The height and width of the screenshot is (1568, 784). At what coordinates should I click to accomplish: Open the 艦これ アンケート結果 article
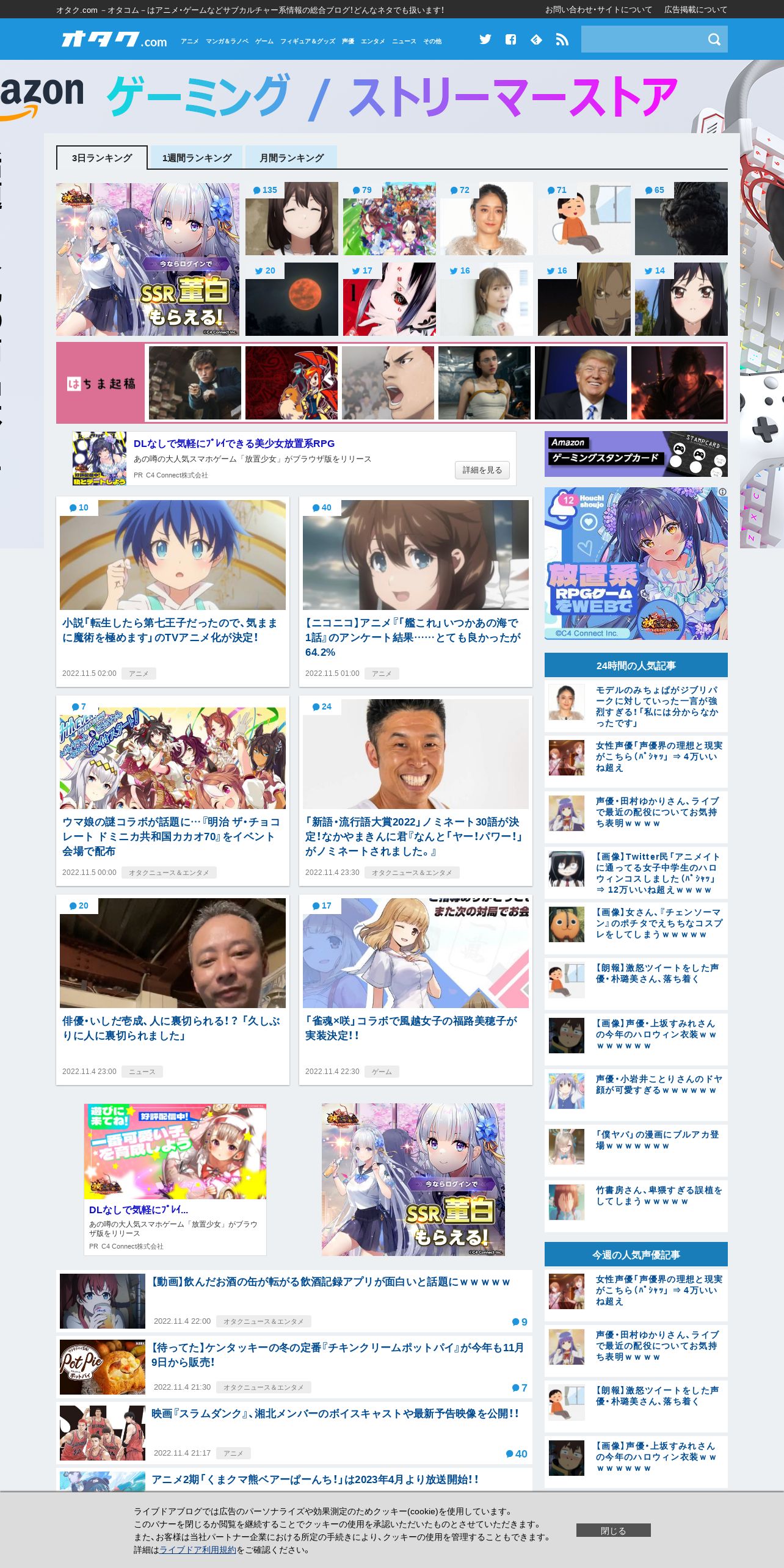click(x=414, y=637)
